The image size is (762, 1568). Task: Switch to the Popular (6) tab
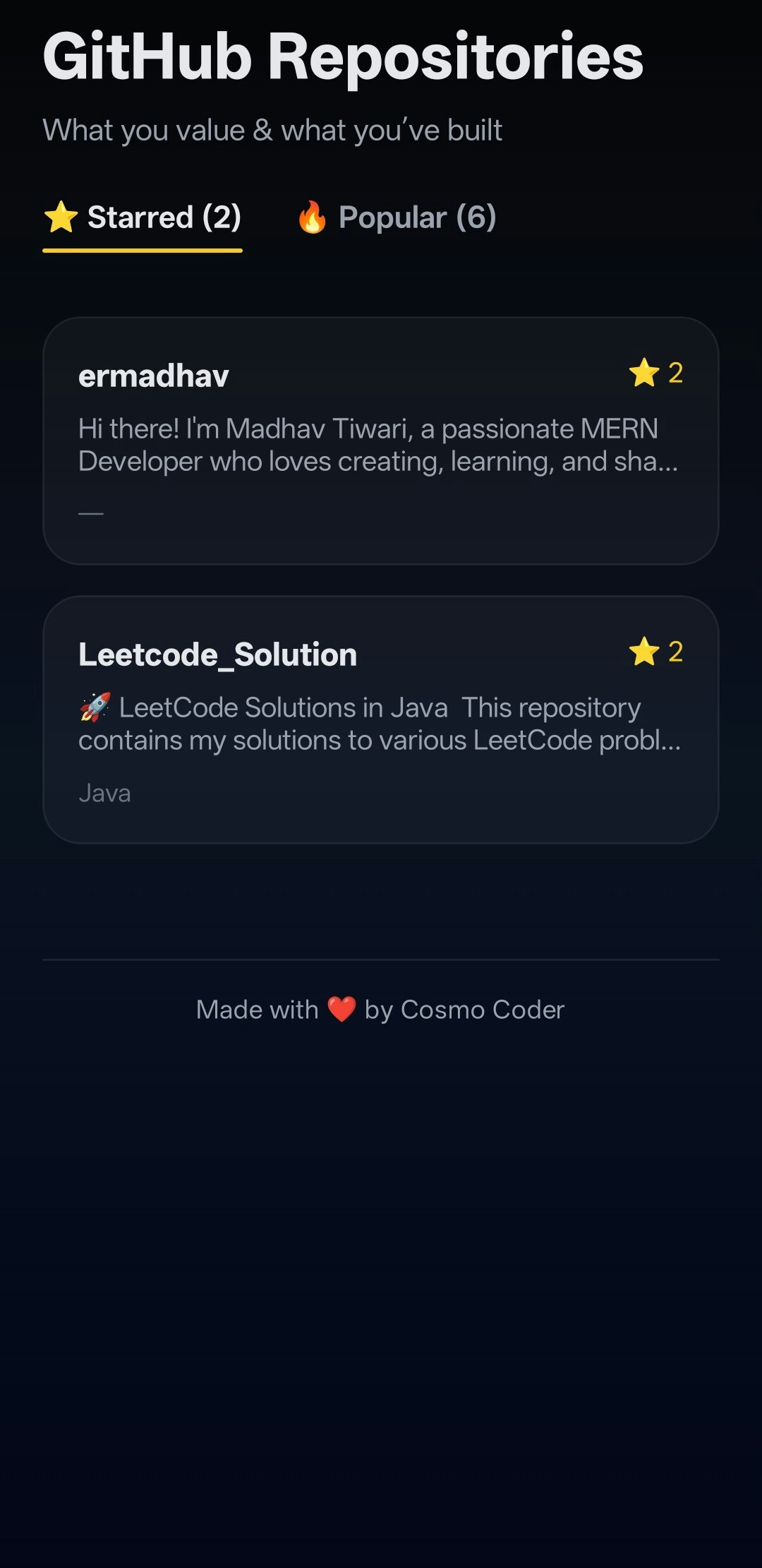[x=397, y=217]
